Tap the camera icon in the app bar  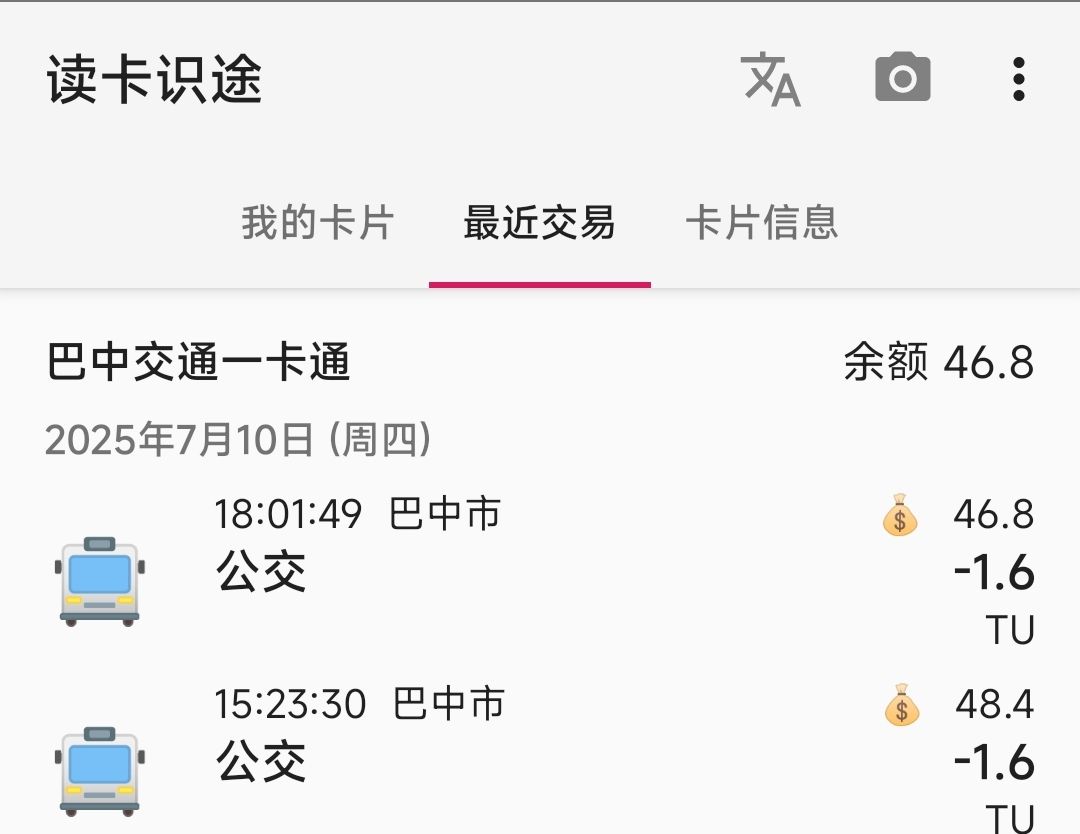pyautogui.click(x=902, y=79)
